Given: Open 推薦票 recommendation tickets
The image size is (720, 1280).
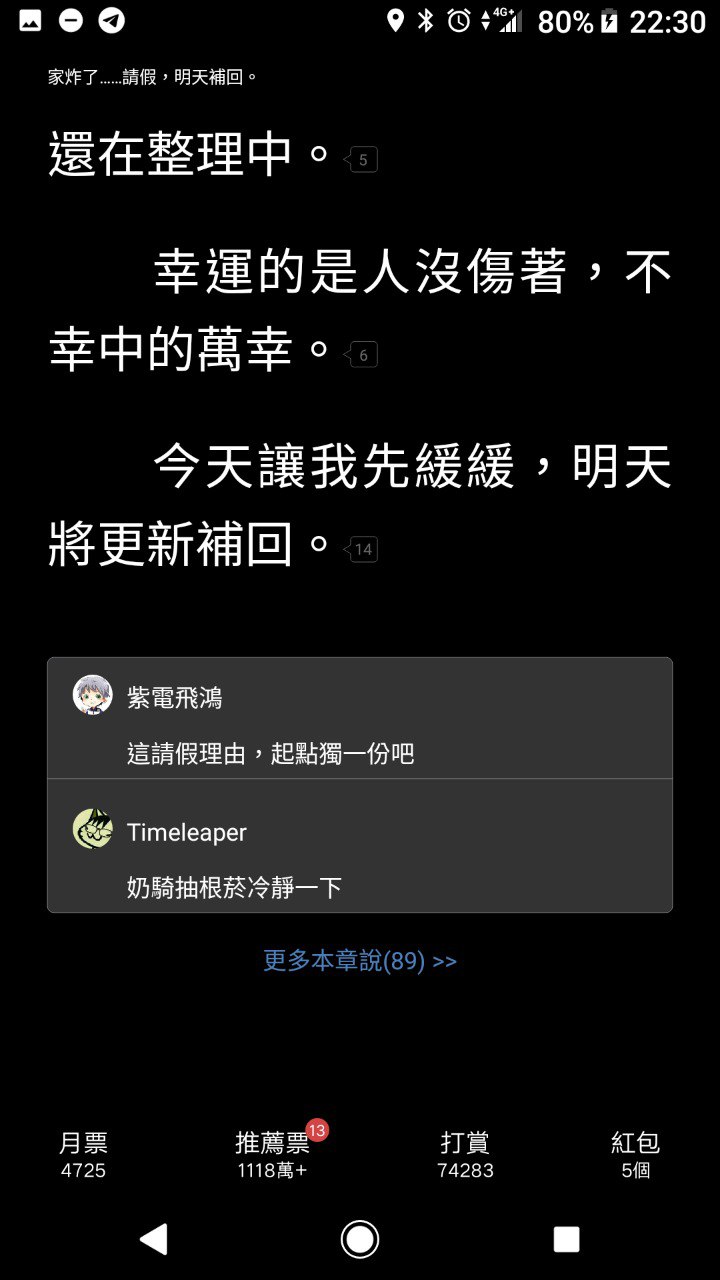Looking at the screenshot, I should 272,1155.
